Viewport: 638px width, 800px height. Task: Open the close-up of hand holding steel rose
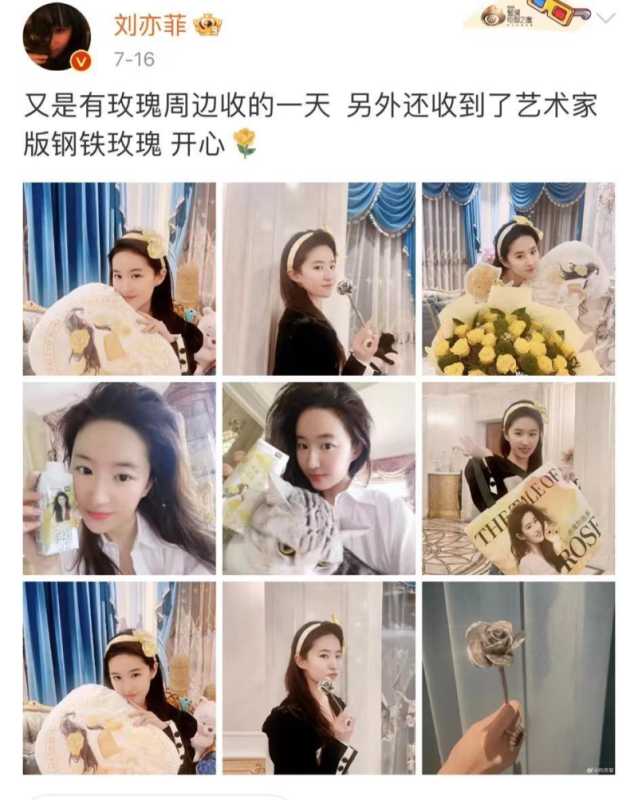click(518, 678)
